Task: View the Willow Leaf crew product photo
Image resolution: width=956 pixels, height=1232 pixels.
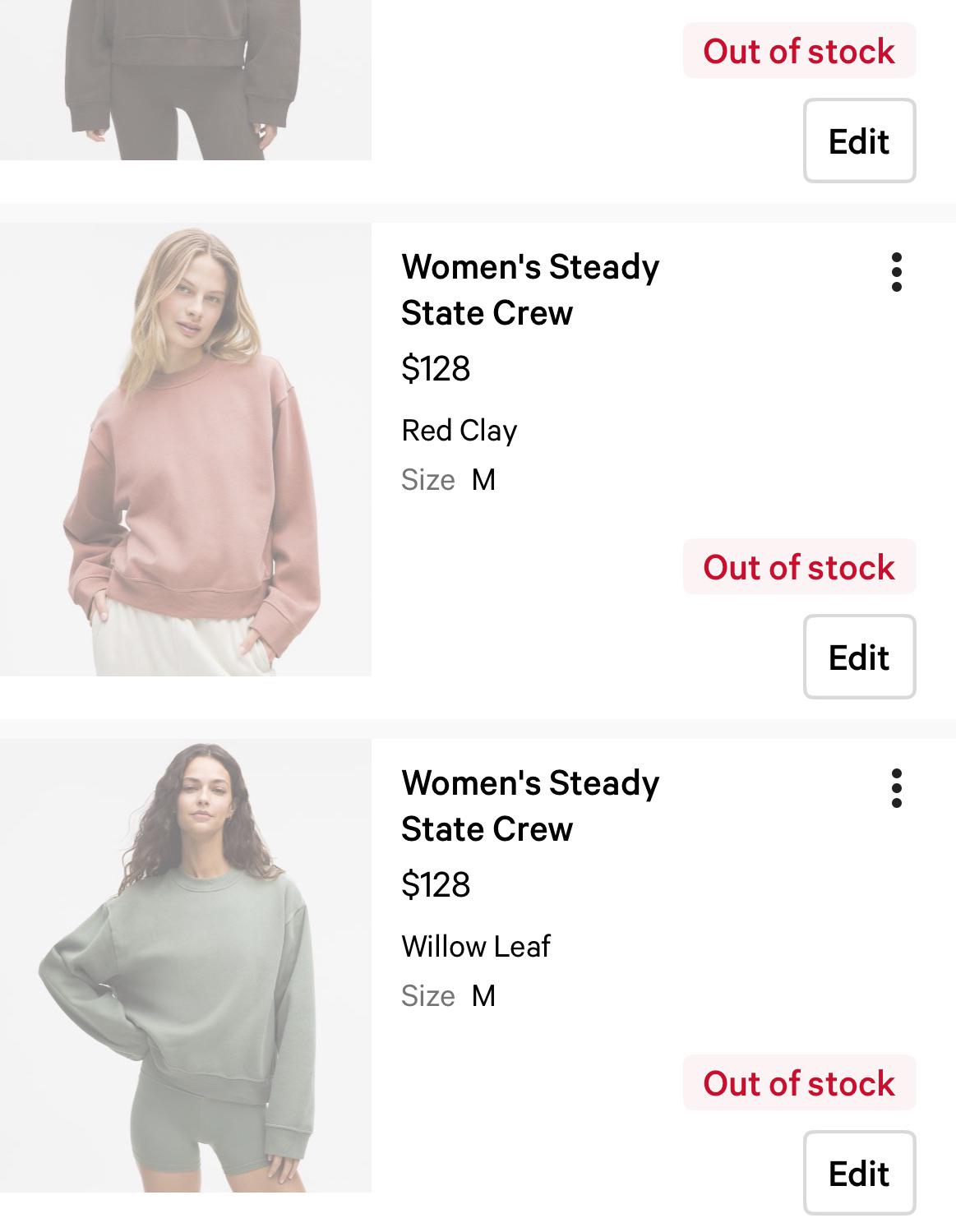Action: 186,966
